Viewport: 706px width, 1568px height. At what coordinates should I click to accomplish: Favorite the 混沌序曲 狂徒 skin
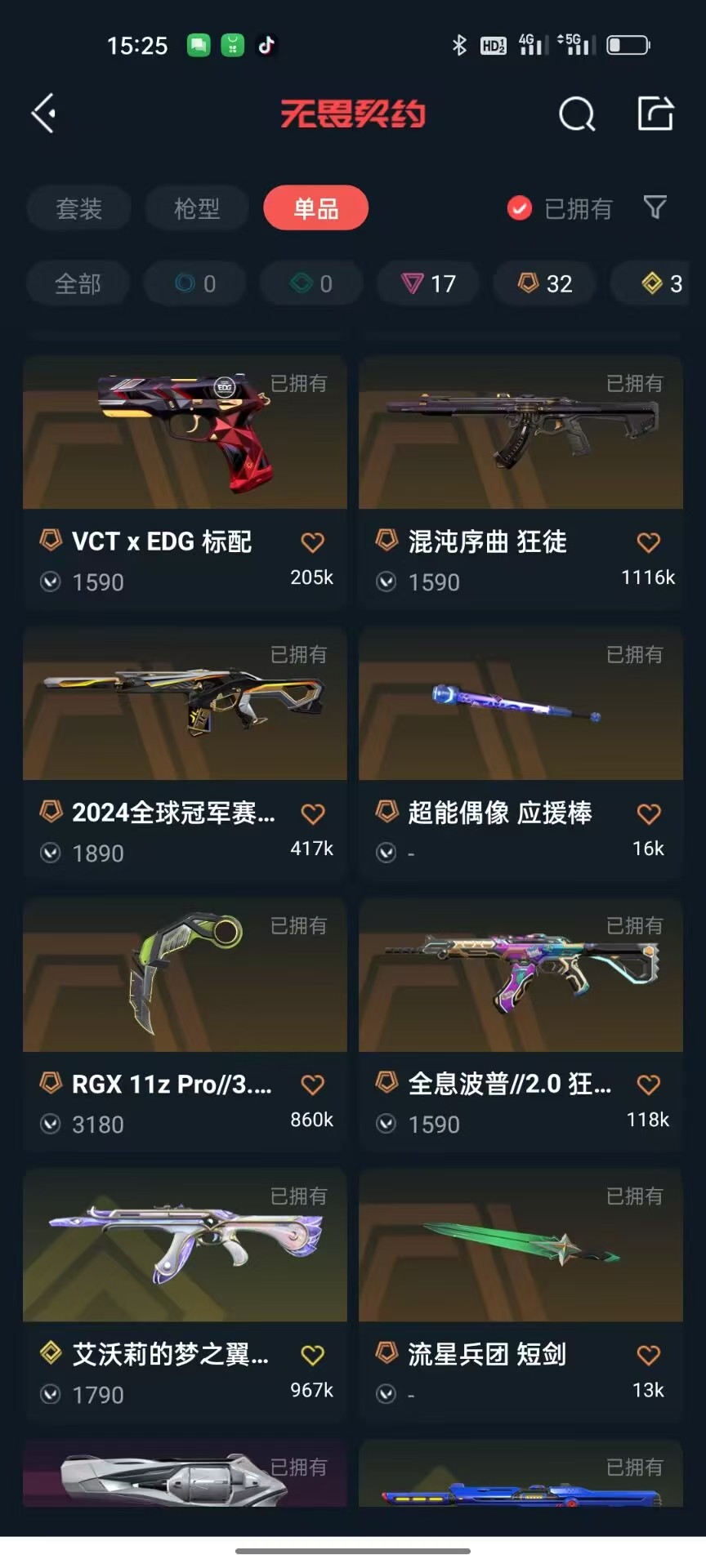click(648, 542)
